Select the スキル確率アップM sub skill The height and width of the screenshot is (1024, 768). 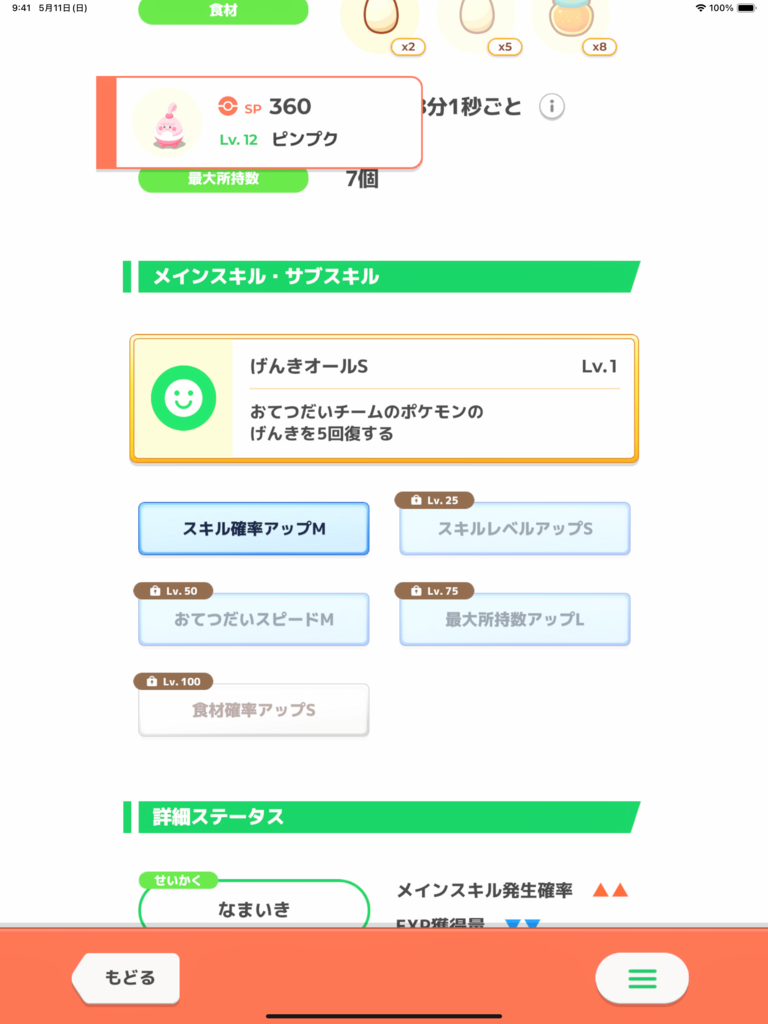(x=254, y=529)
